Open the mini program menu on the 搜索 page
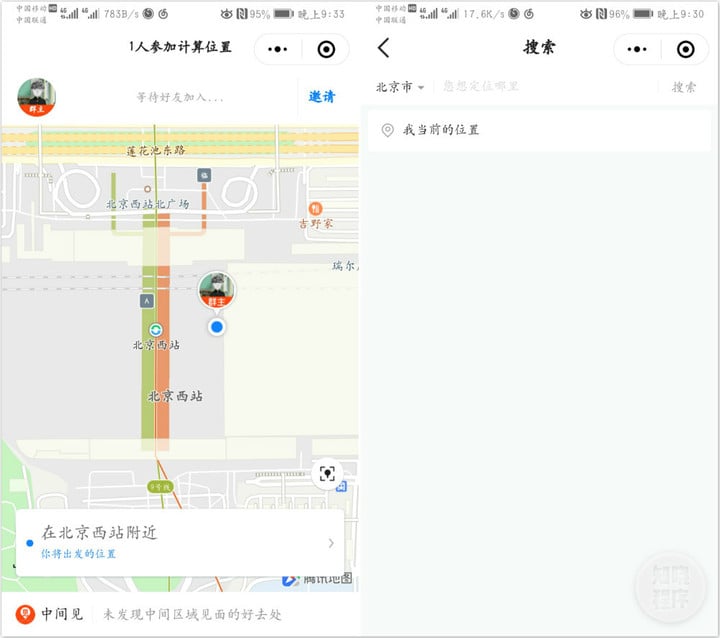The image size is (720, 638). (638, 49)
